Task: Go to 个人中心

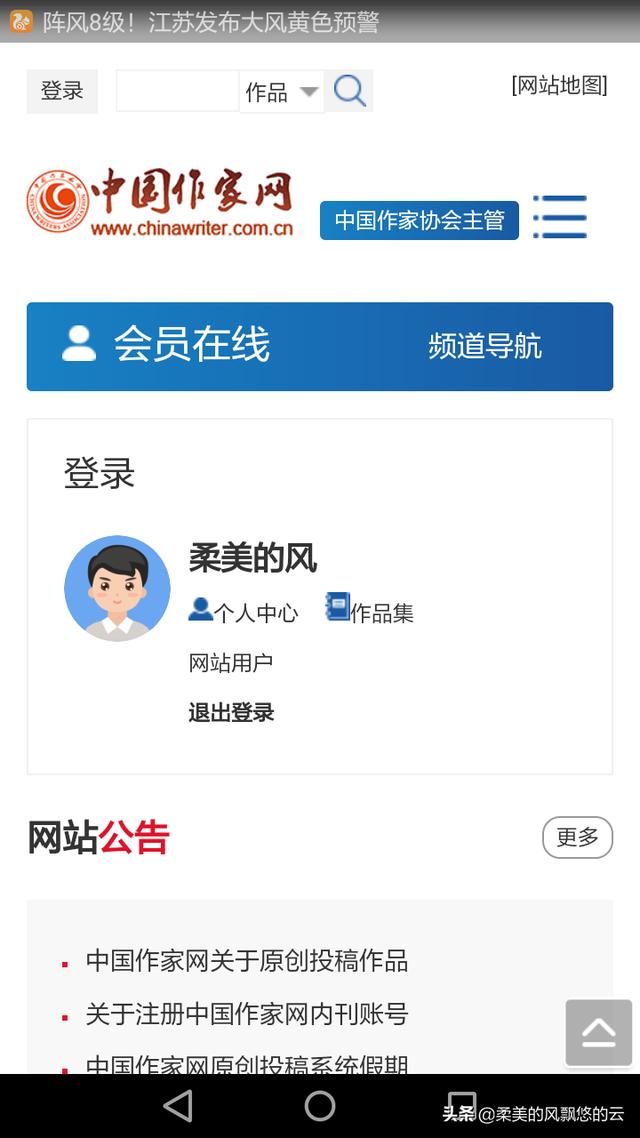Action: [244, 612]
